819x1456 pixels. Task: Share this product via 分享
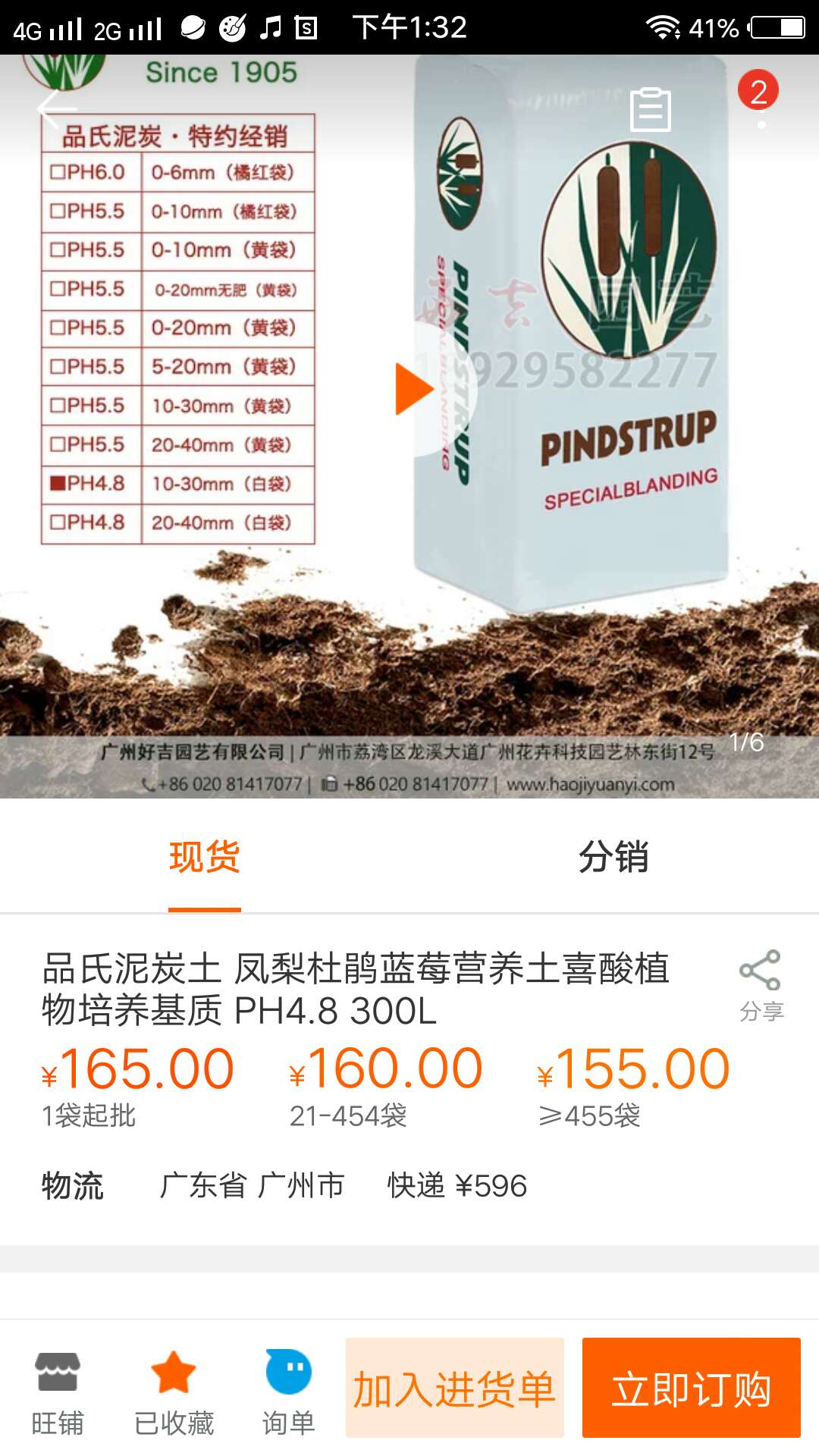coord(761,986)
